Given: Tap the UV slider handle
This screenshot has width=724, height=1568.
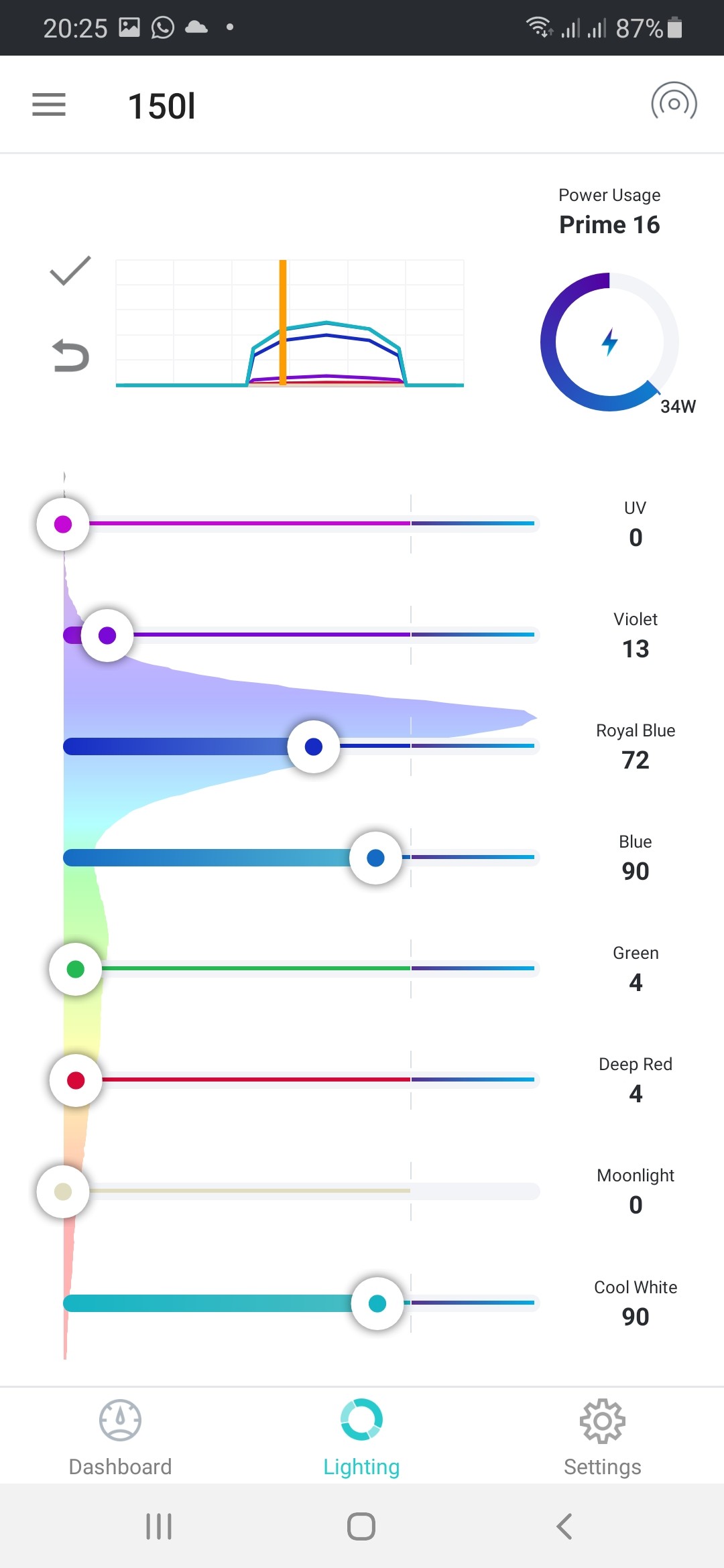Looking at the screenshot, I should click(63, 524).
